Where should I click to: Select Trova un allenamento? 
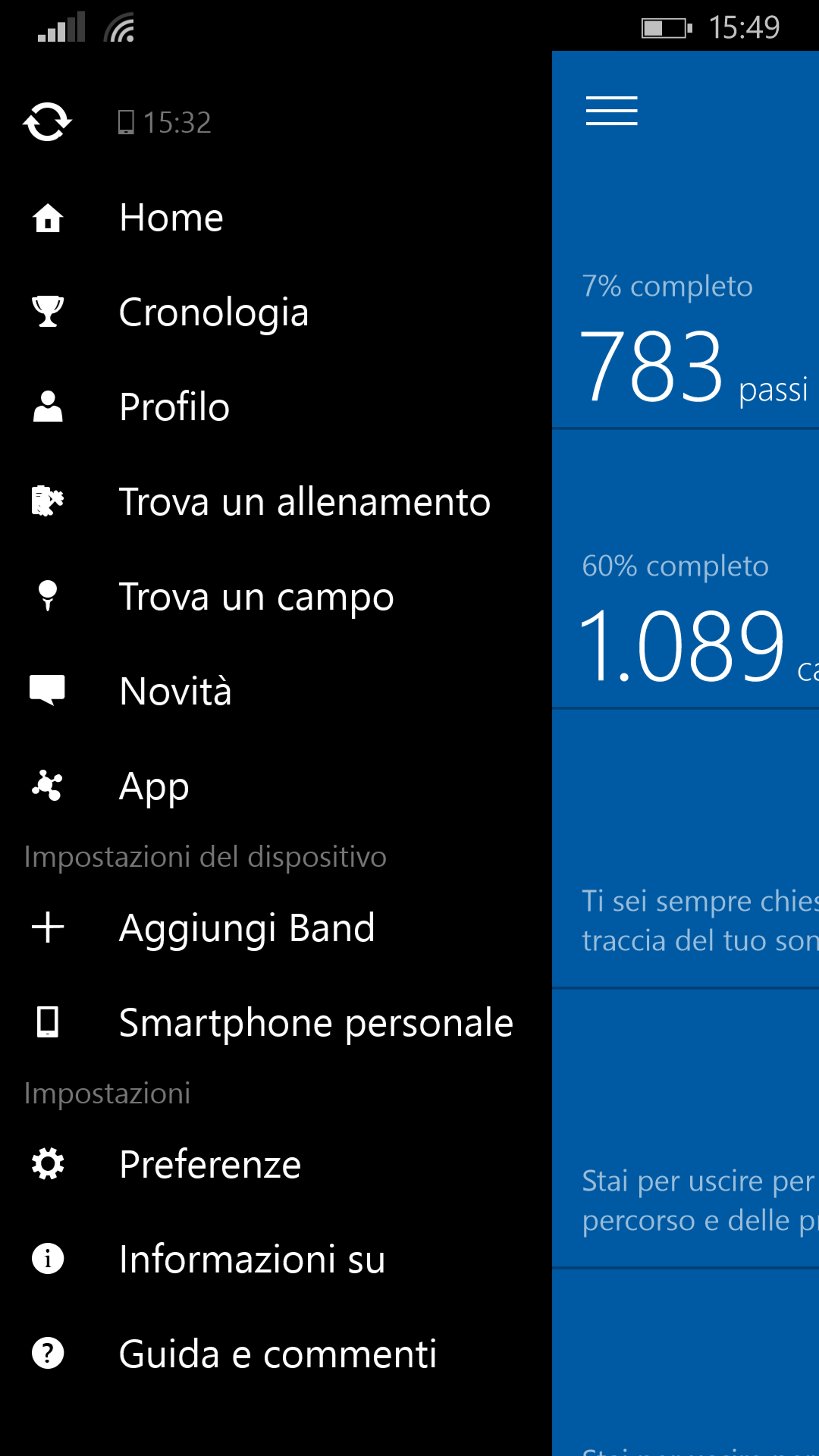(x=276, y=502)
